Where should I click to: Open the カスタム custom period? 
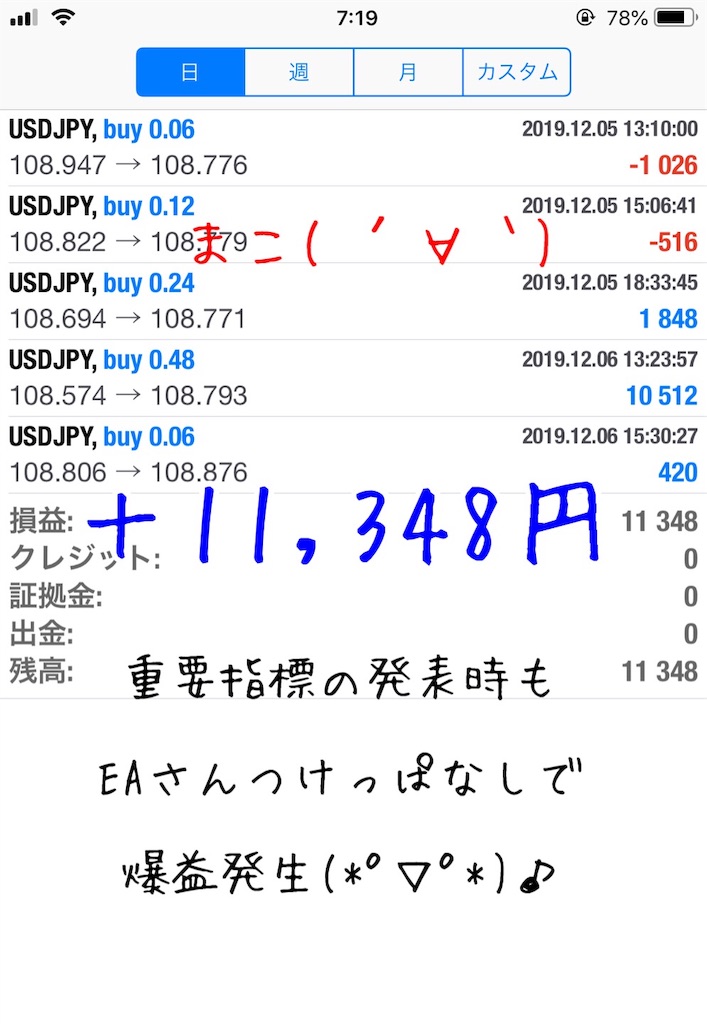(516, 73)
